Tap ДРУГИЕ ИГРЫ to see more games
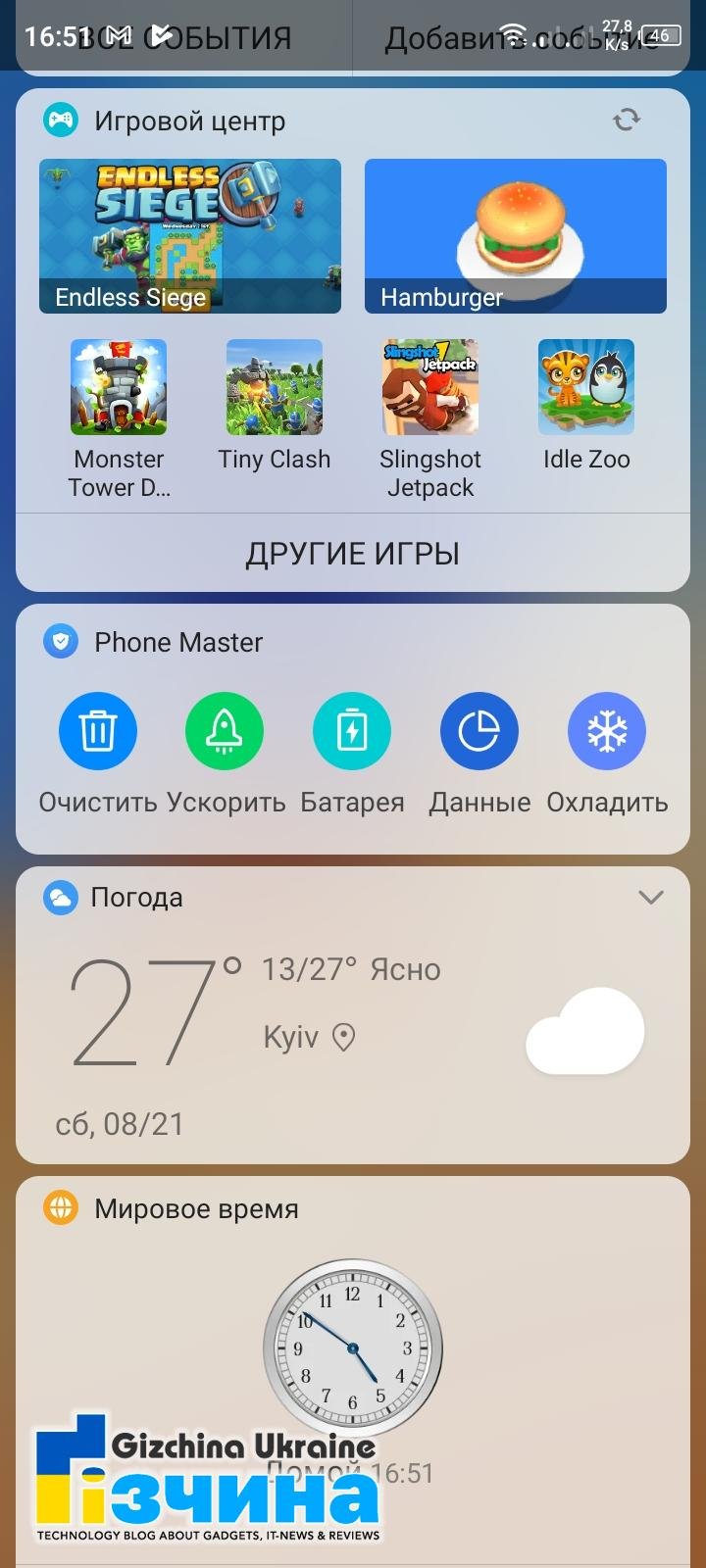Screen dimensions: 706x1568 click(x=353, y=554)
